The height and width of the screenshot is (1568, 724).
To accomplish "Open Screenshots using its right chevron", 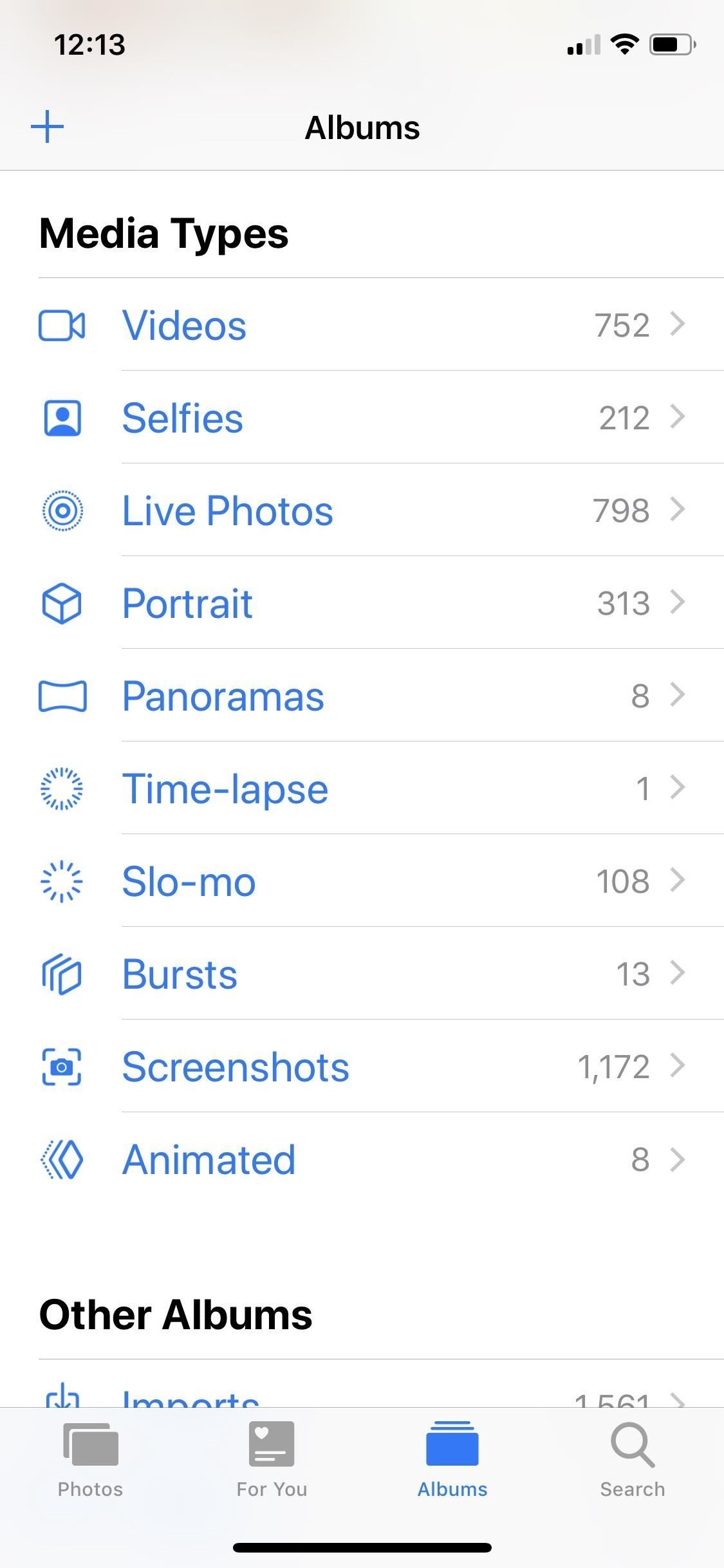I will pos(678,1067).
